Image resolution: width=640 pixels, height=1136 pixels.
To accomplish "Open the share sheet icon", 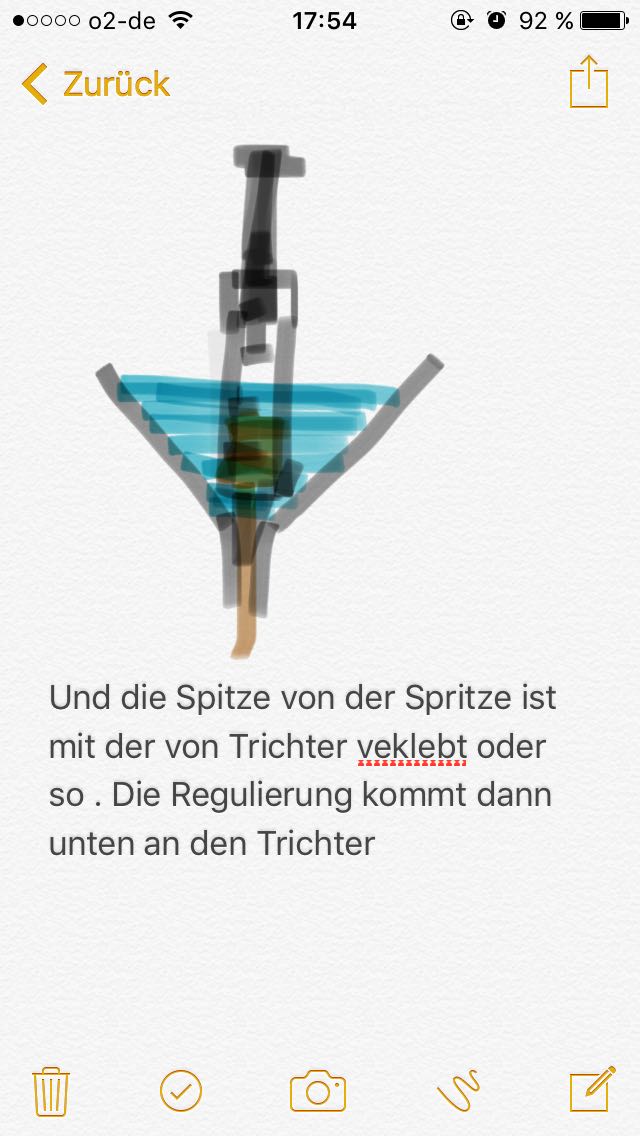I will [x=589, y=82].
